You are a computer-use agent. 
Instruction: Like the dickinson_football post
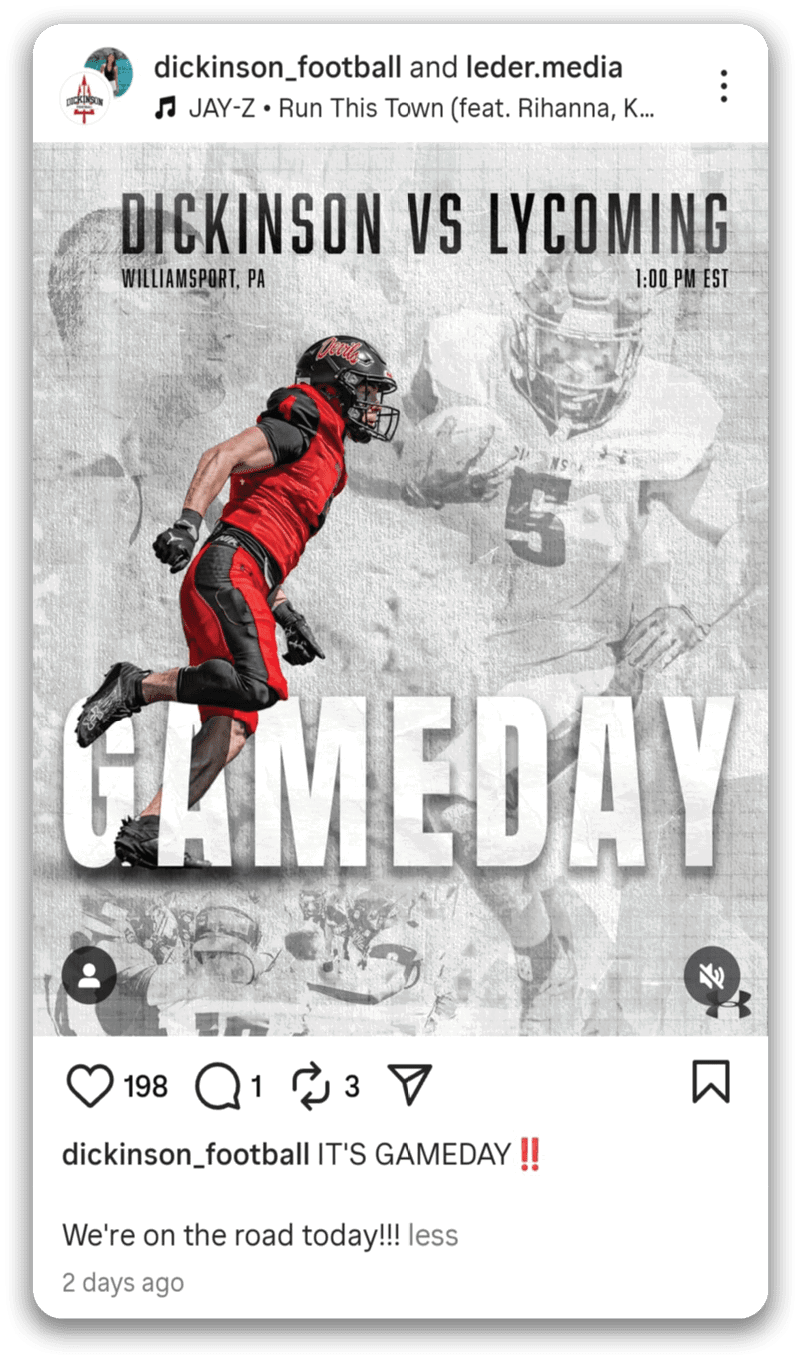(90, 1085)
